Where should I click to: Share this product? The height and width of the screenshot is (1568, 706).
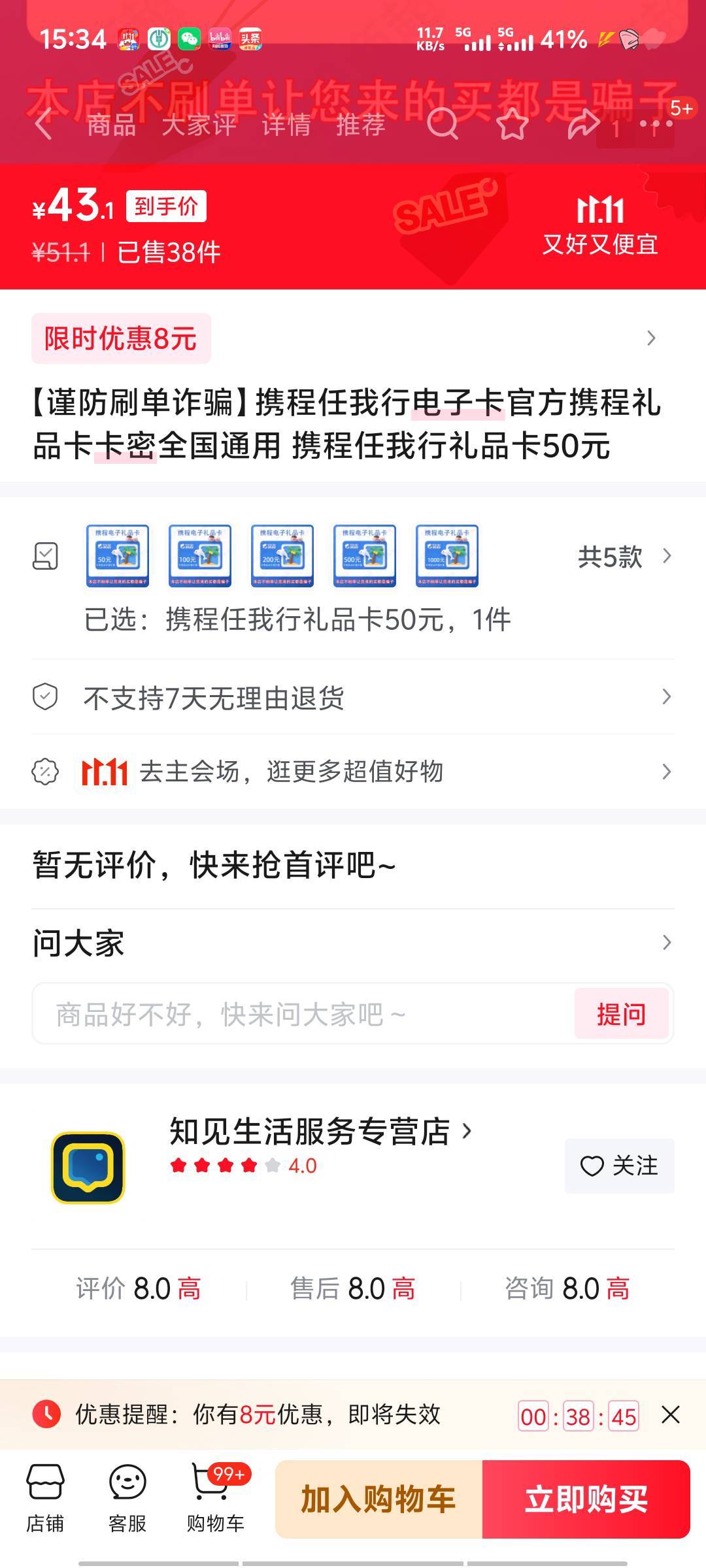point(583,124)
